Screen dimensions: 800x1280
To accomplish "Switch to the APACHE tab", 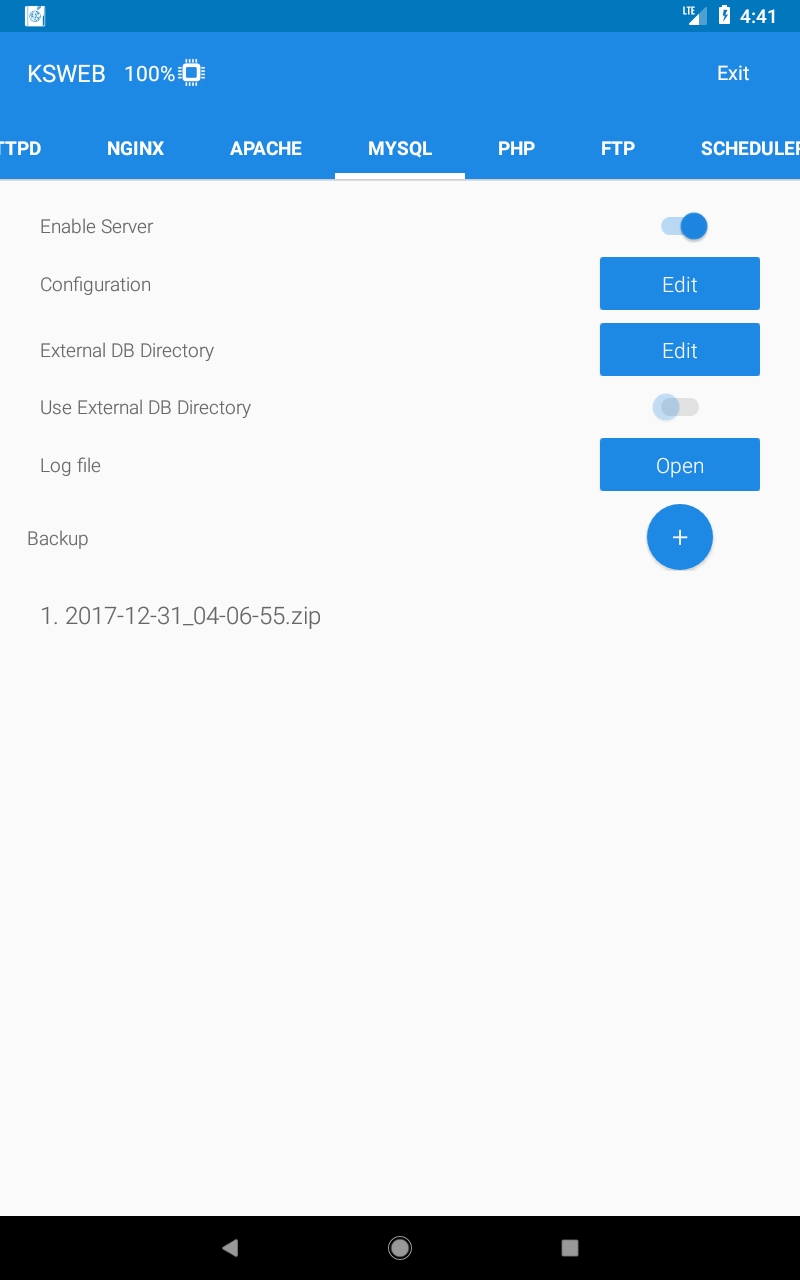I will click(x=266, y=148).
